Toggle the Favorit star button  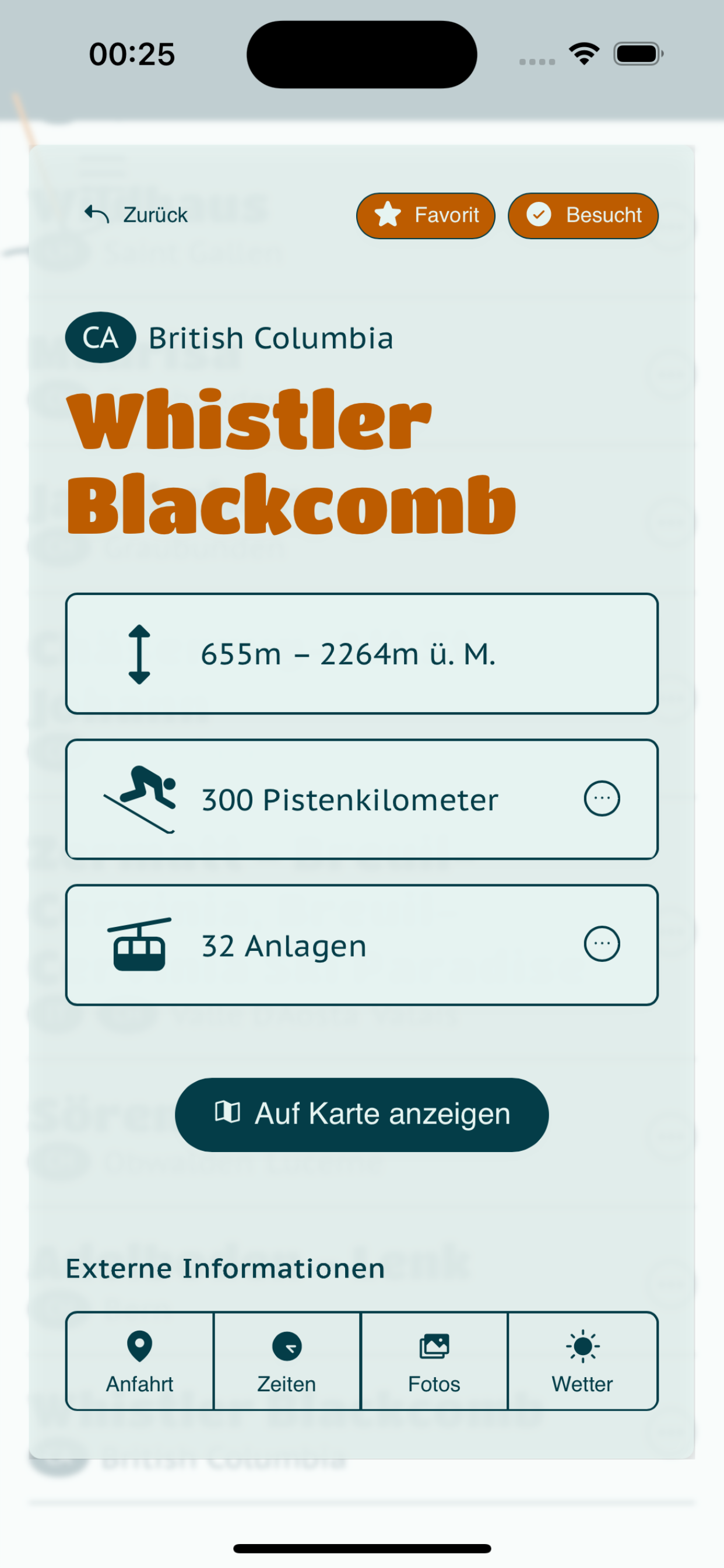tap(426, 215)
